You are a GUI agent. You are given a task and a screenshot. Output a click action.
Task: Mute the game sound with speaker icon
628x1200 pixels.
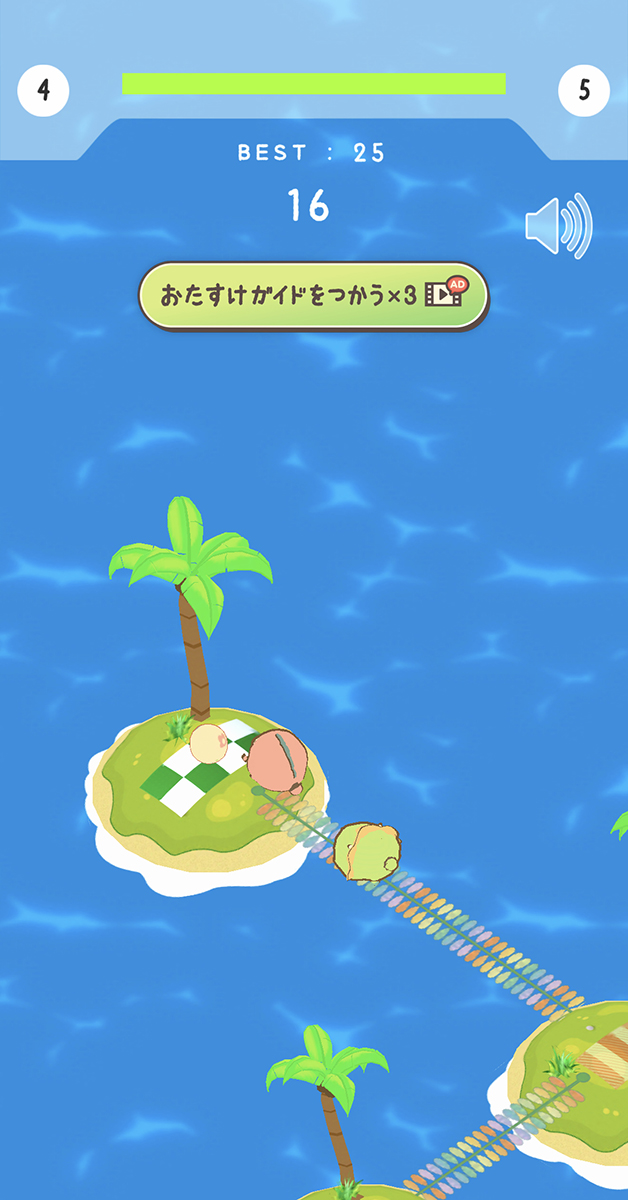[558, 226]
